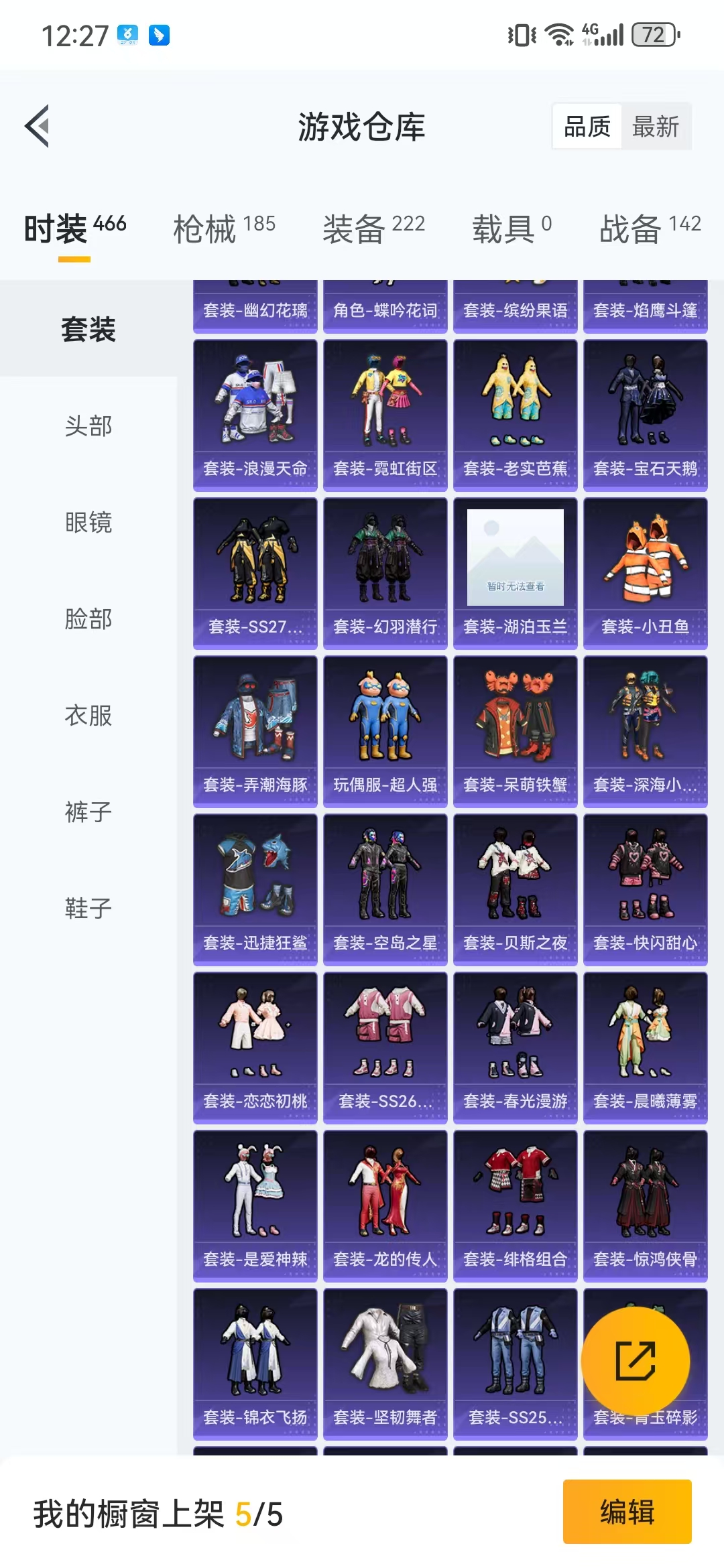
Task: View the 套装-龙的传人 outfit
Action: [x=385, y=1206]
